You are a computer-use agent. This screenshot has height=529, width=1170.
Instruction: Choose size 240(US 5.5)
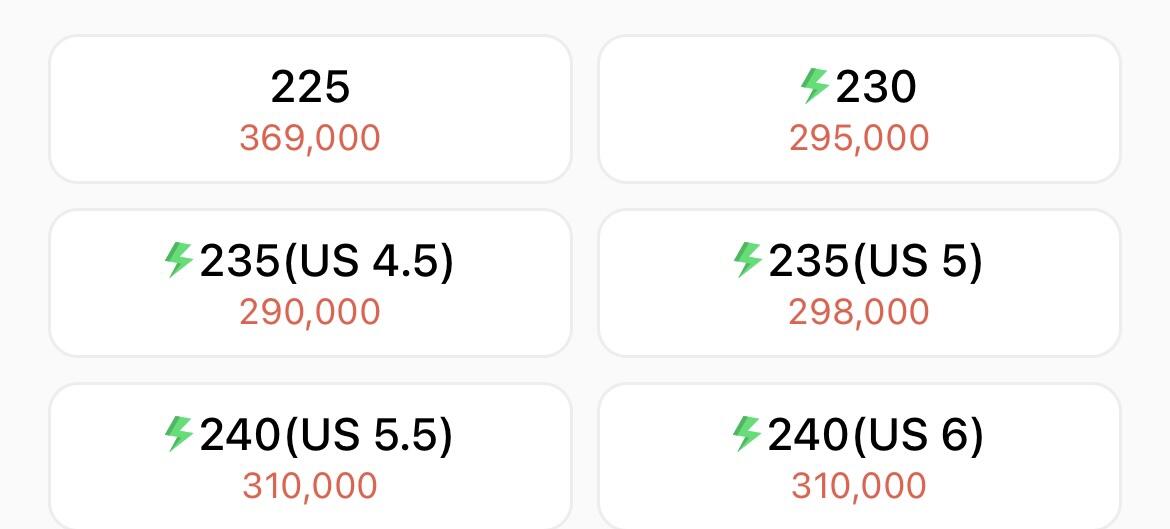point(310,456)
